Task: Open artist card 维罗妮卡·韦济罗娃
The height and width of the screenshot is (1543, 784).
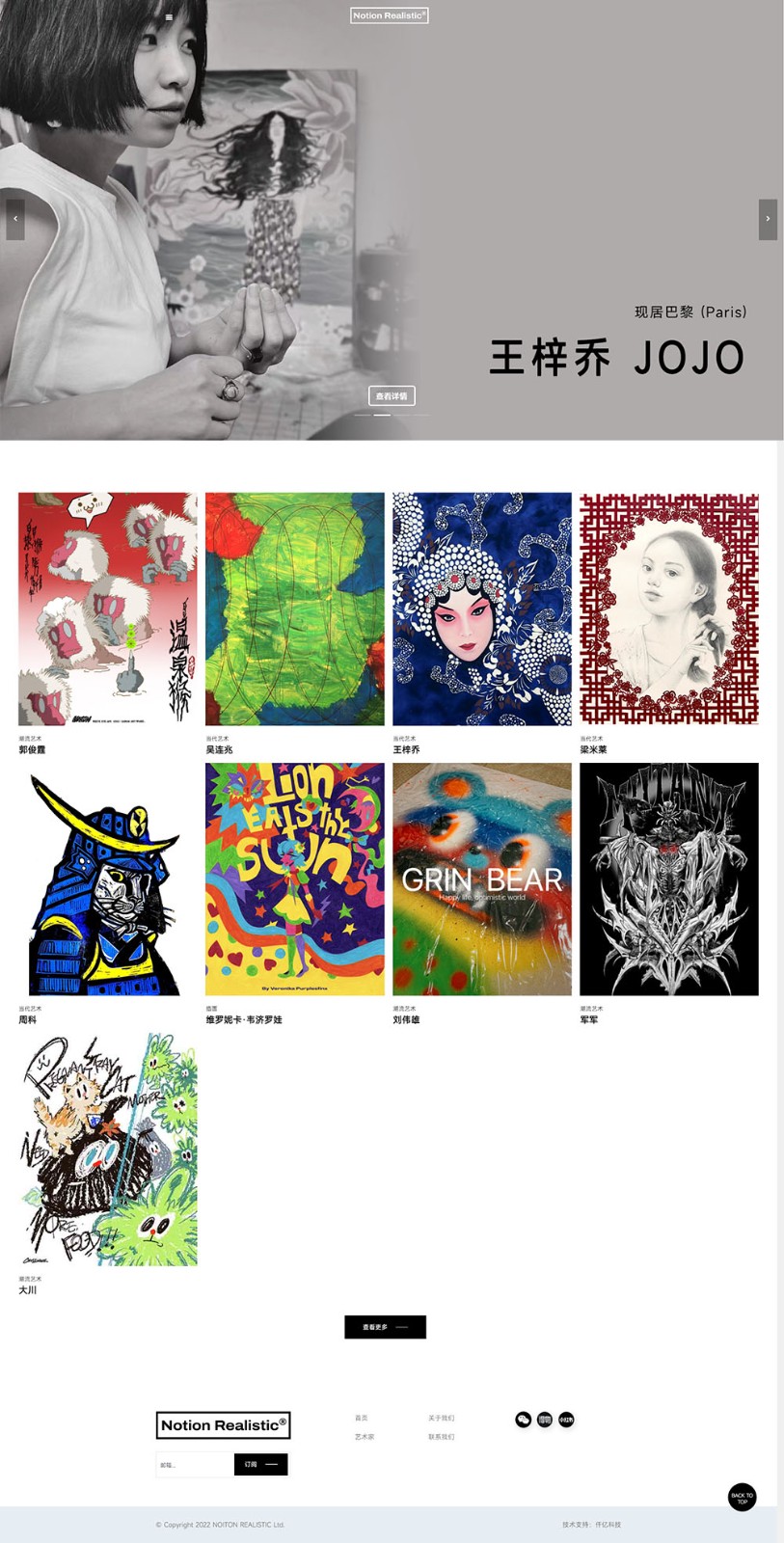Action: [294, 879]
